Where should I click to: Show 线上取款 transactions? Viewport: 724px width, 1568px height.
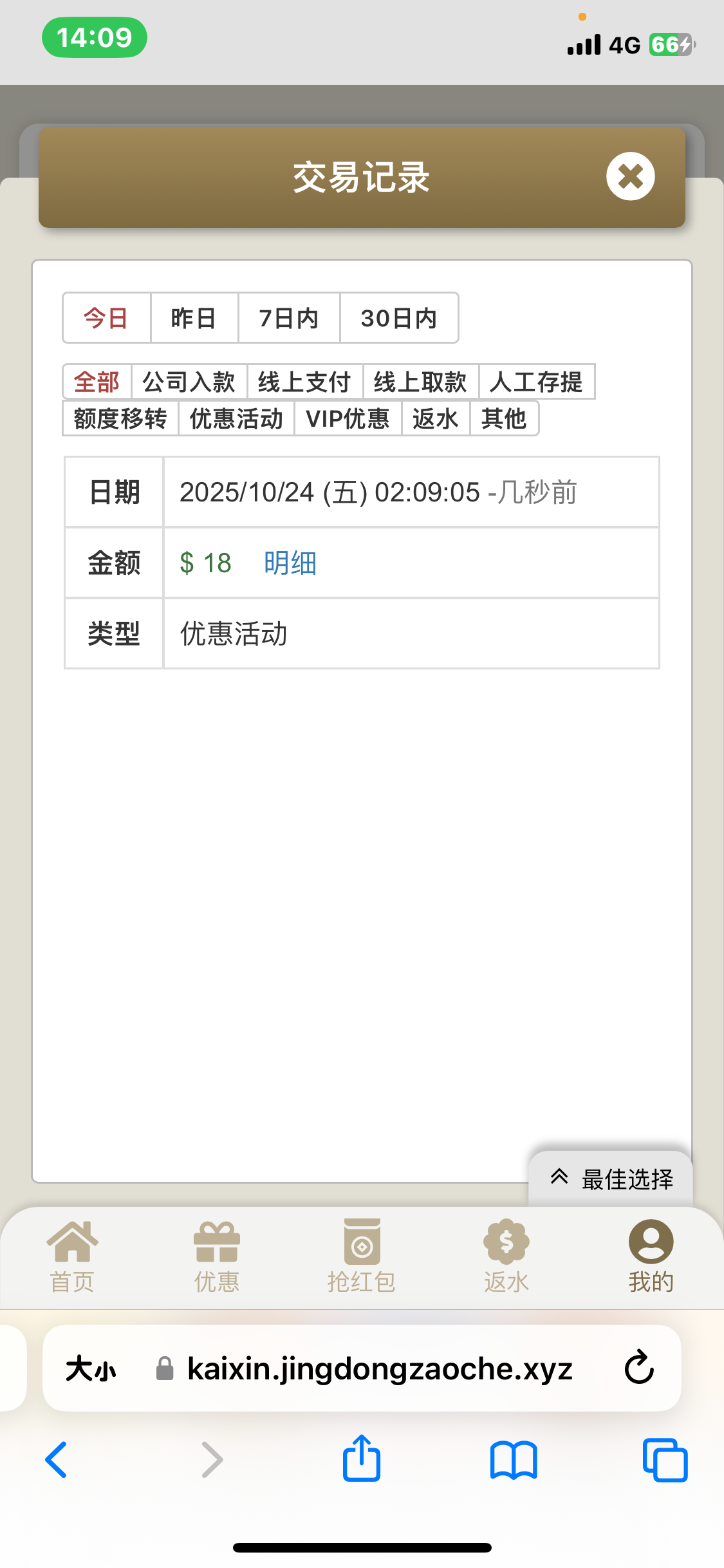click(420, 382)
